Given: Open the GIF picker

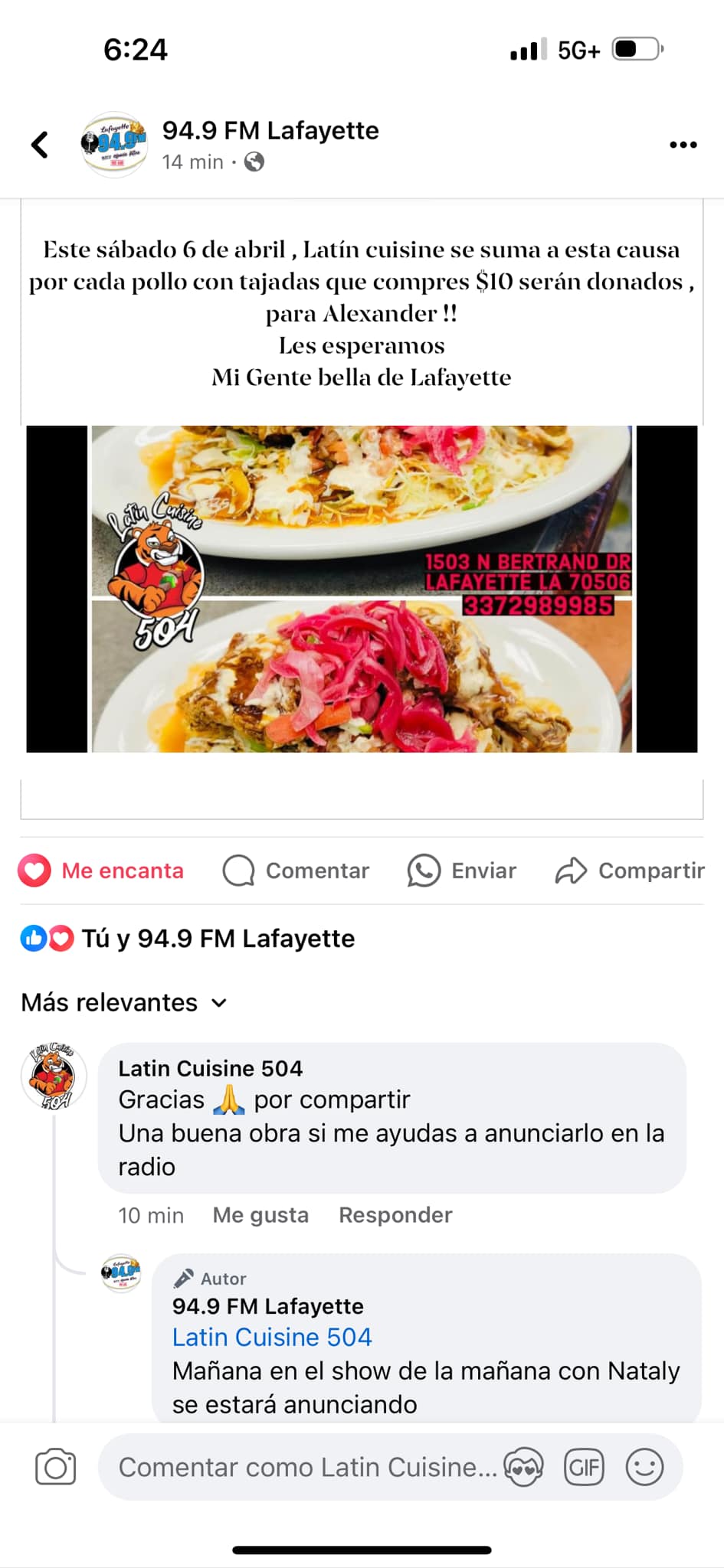Looking at the screenshot, I should click(584, 1467).
